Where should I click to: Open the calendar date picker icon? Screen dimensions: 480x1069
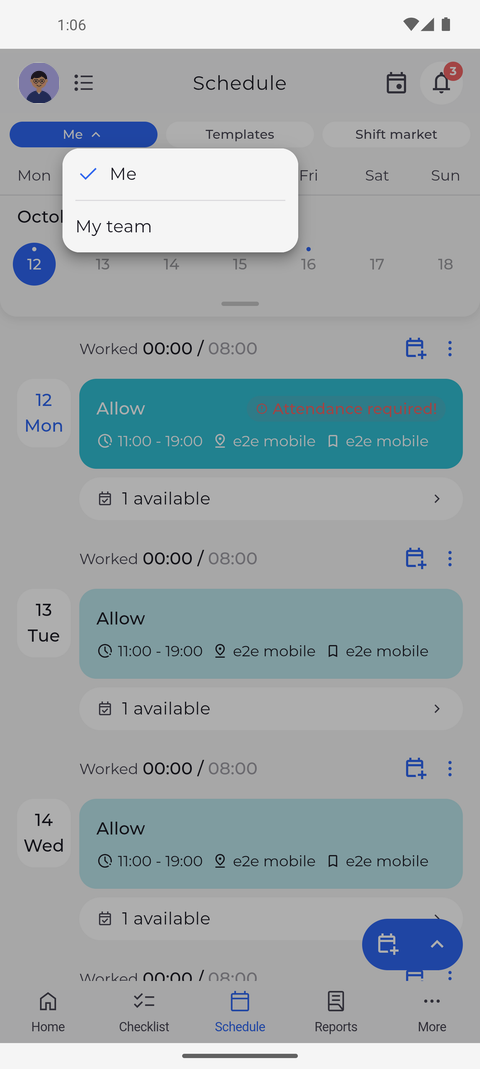[x=396, y=83]
